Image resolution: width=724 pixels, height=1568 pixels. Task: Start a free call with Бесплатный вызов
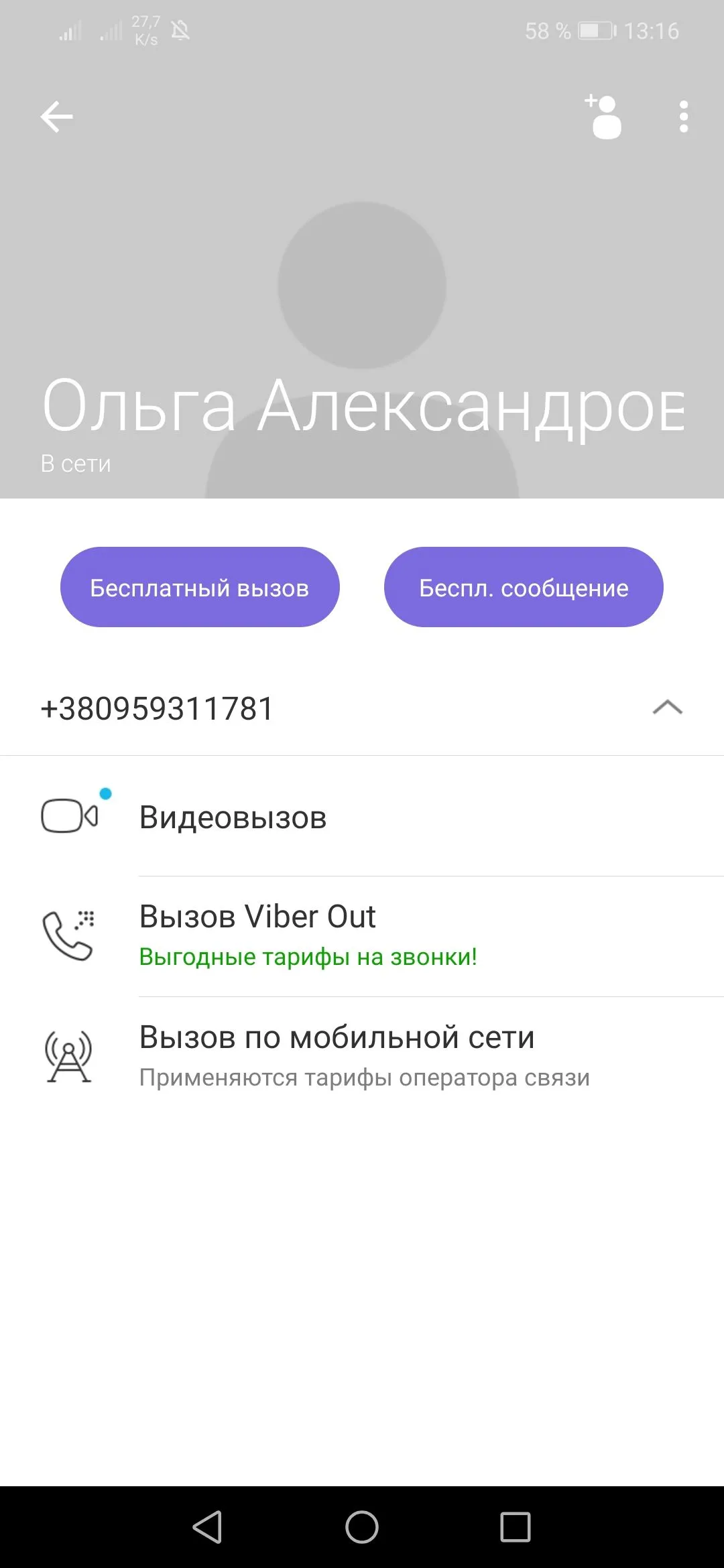pos(200,588)
